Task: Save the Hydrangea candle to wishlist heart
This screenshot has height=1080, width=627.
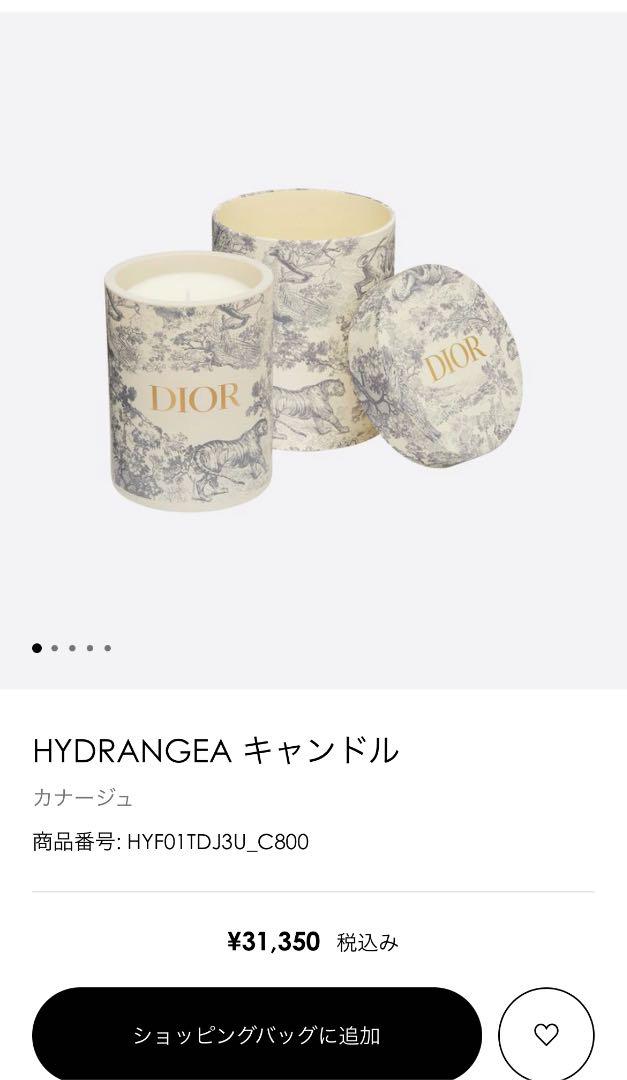Action: (x=546, y=1034)
